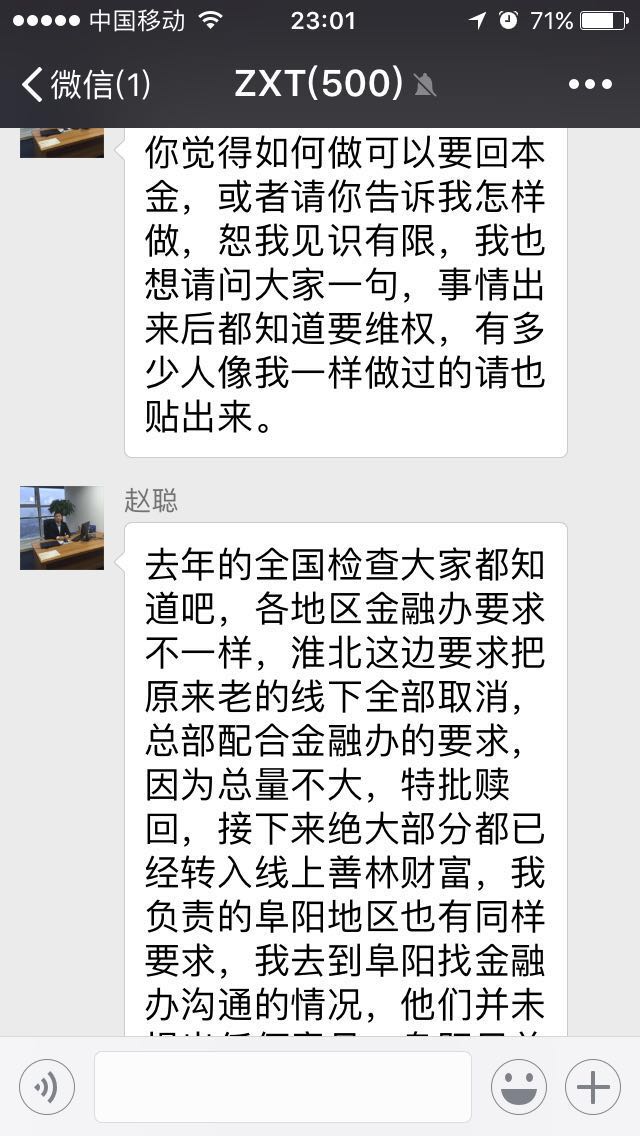This screenshot has height=1136, width=640.
Task: Open the emoji sticker panel
Action: 518,1086
